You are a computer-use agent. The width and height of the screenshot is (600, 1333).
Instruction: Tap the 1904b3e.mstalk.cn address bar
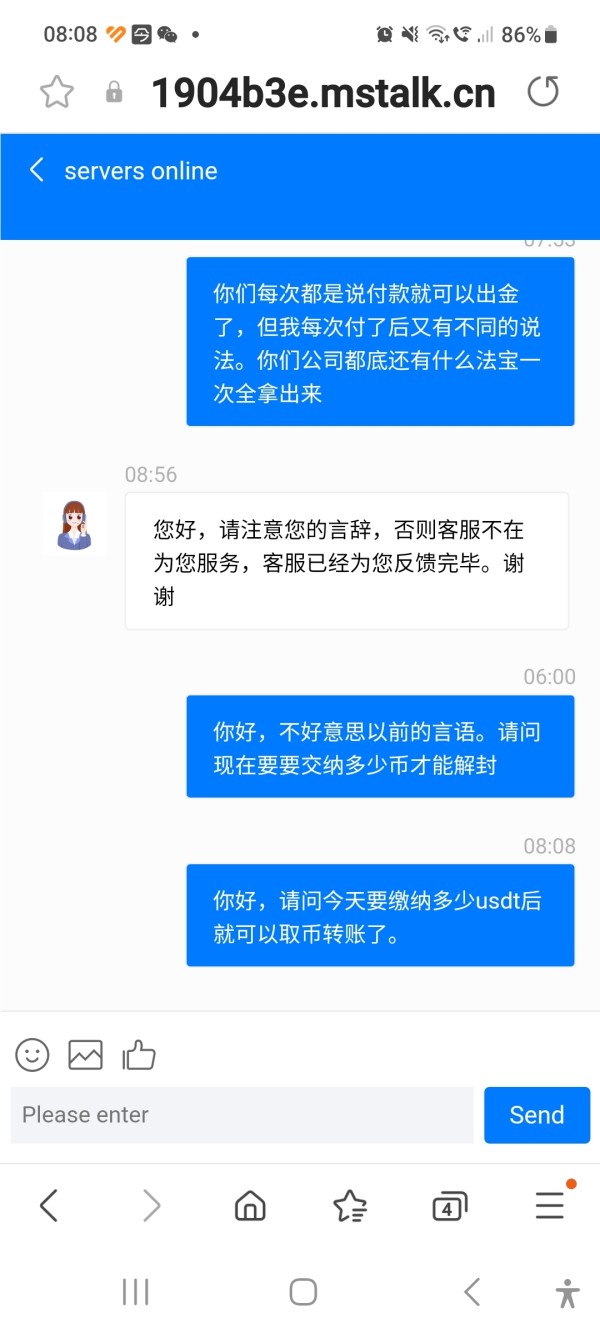click(323, 93)
